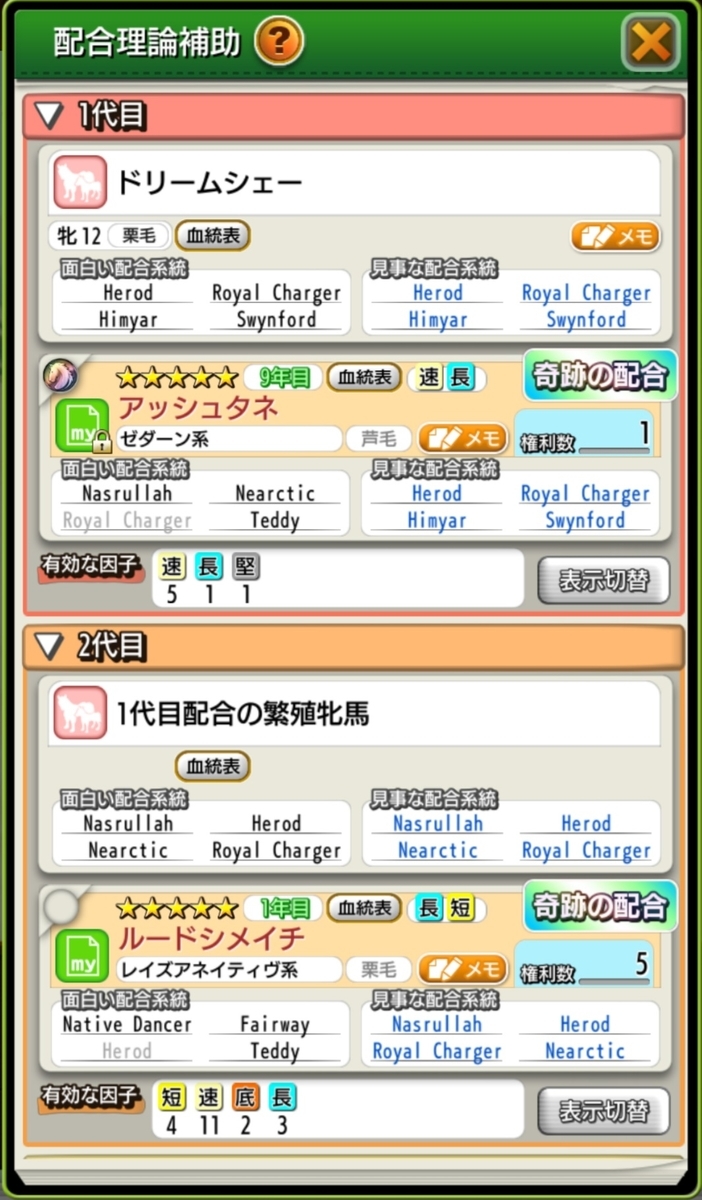Select the アッシュタネ stallion my icon

click(80, 427)
